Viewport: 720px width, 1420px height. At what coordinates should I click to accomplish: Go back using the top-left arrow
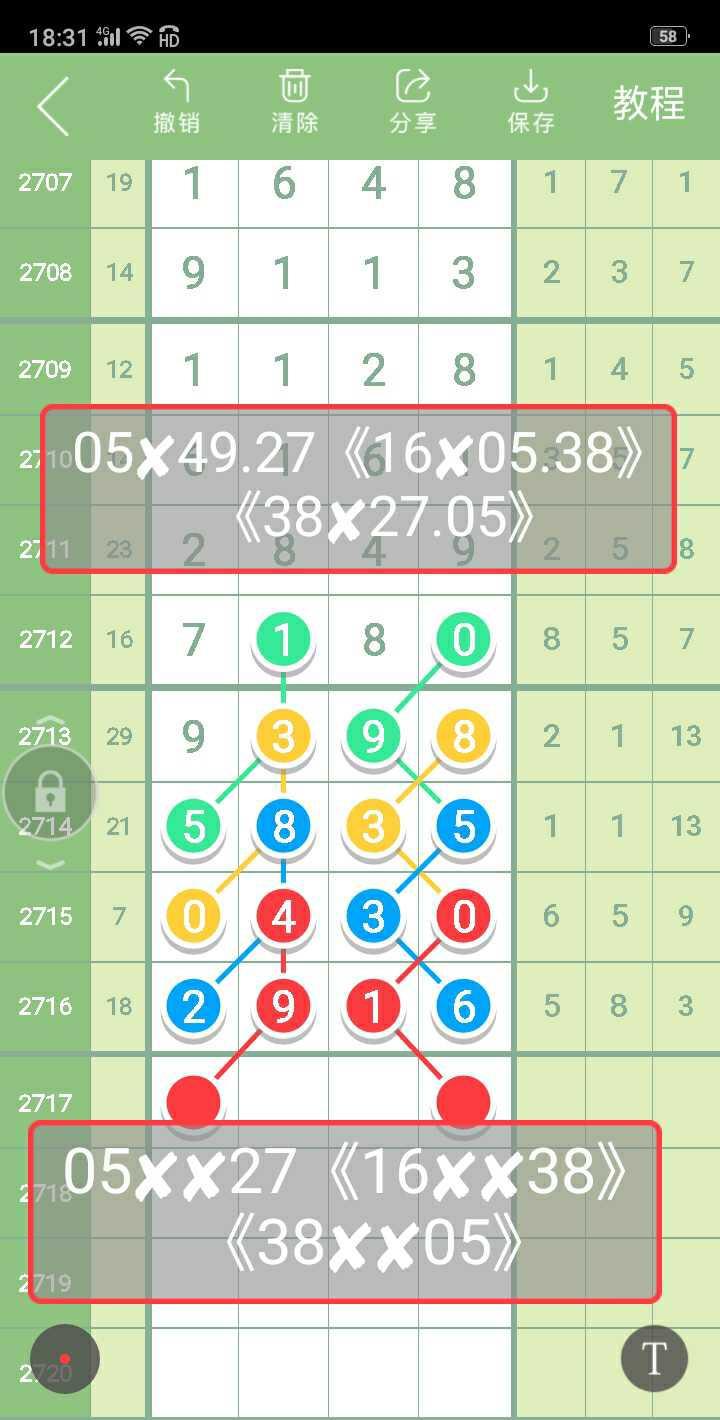pos(53,106)
